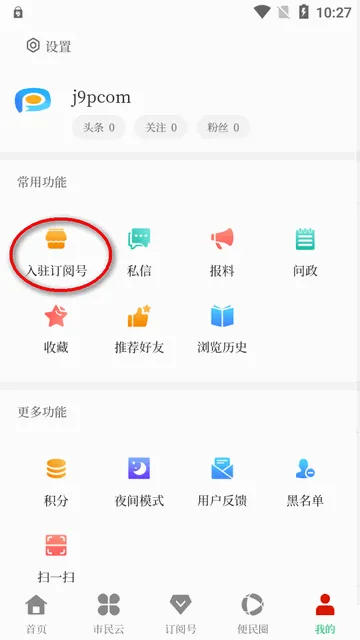Open the 黑名单 blacklist

305,482
